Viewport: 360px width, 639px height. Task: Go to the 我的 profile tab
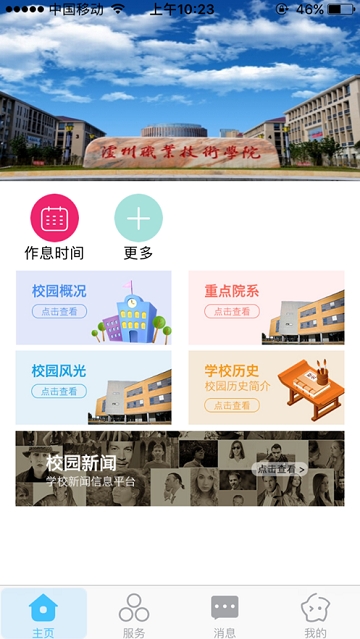coord(315,613)
